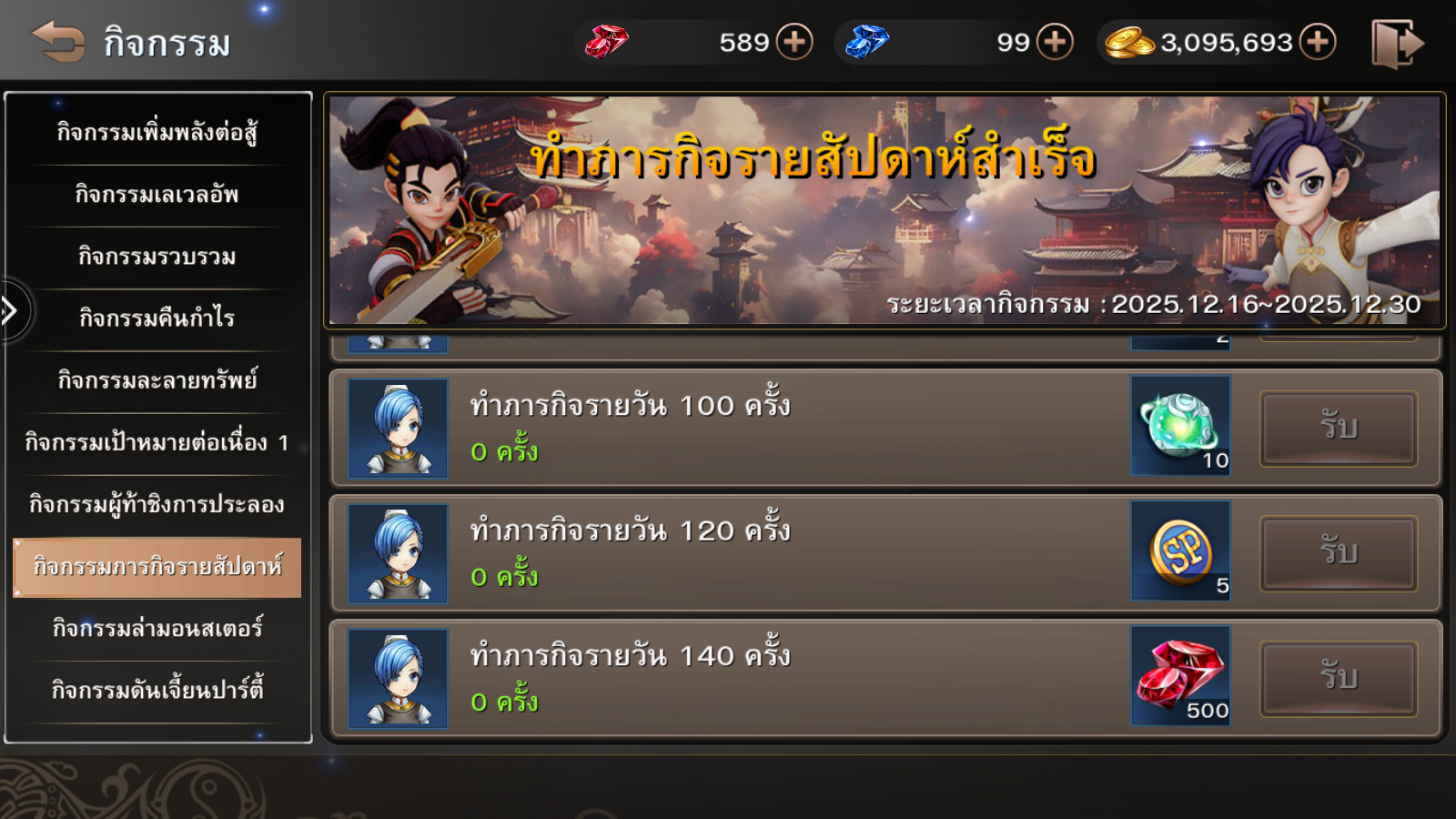Expand the side panel arrow
The height and width of the screenshot is (819, 1456).
coord(11,311)
